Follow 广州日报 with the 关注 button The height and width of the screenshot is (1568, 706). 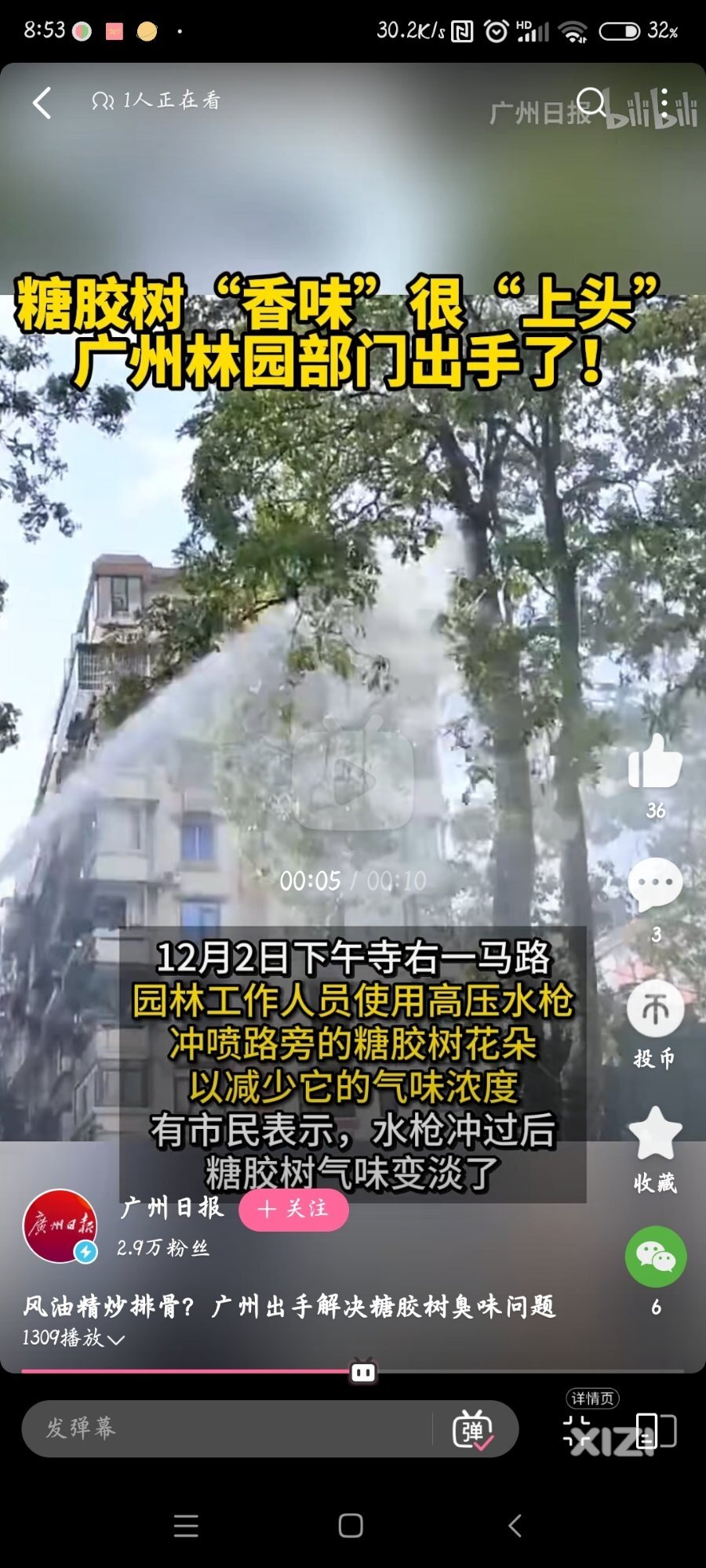293,1209
